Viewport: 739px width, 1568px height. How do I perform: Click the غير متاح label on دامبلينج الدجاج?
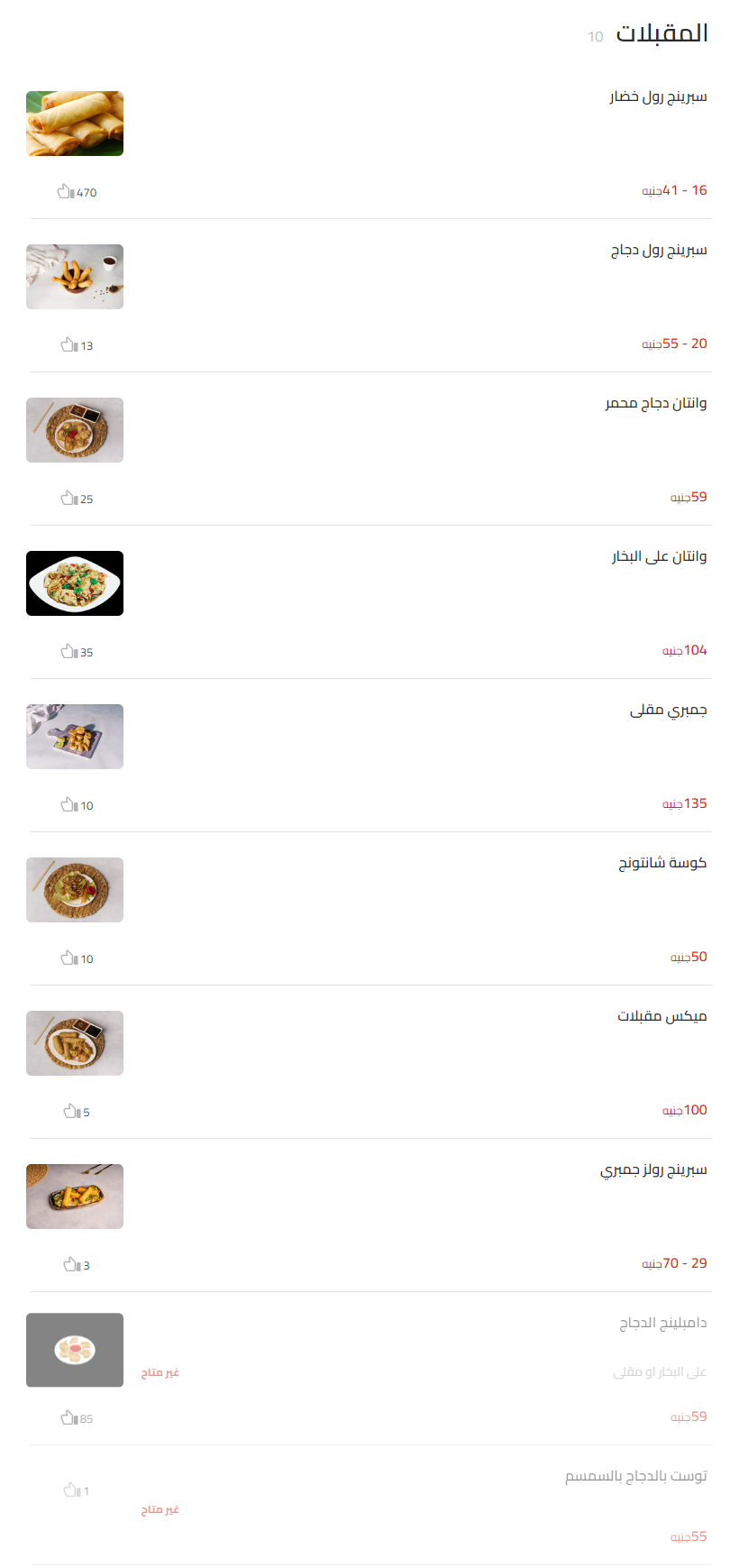(160, 1372)
